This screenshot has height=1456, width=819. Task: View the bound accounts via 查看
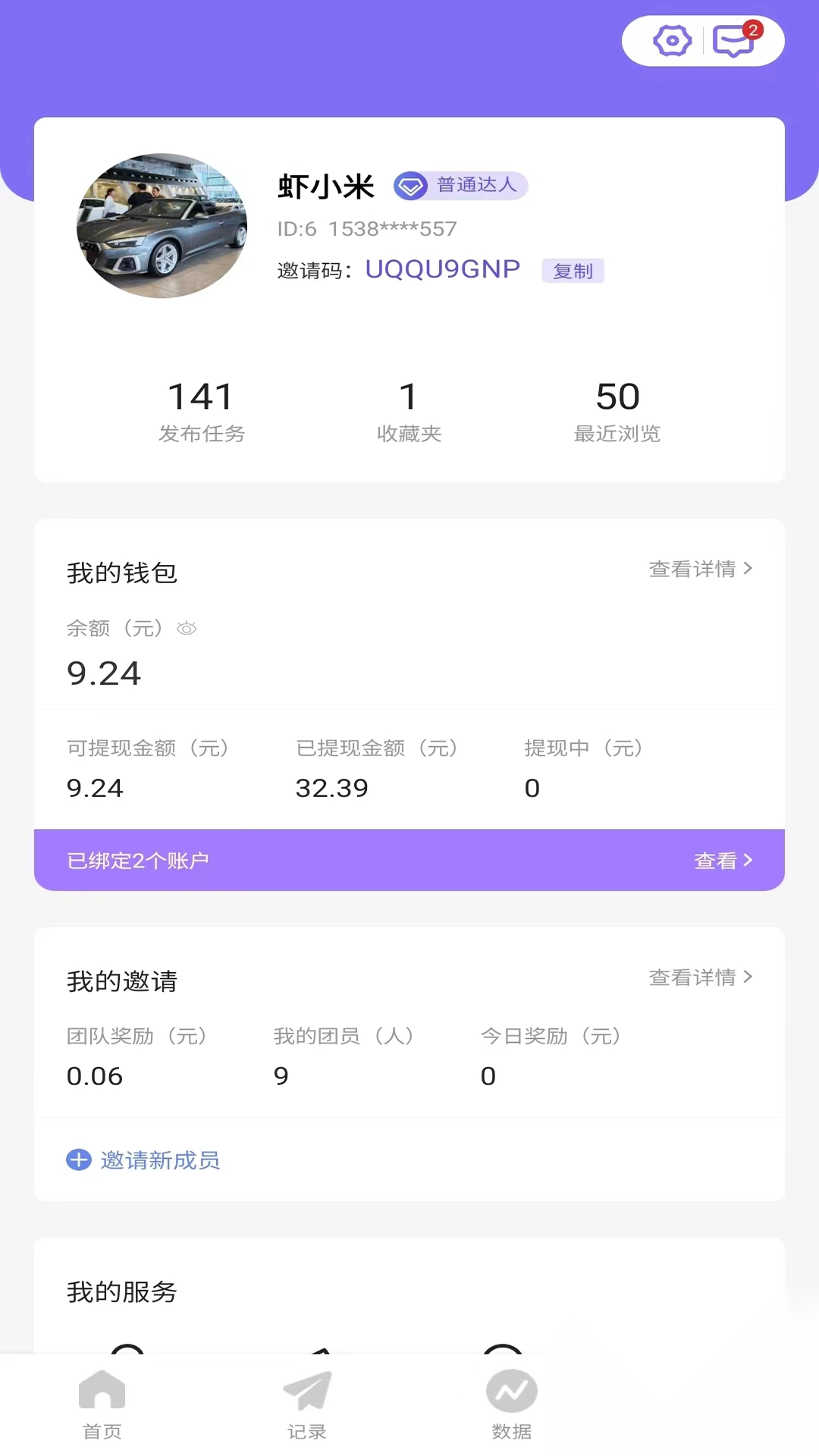point(722,861)
